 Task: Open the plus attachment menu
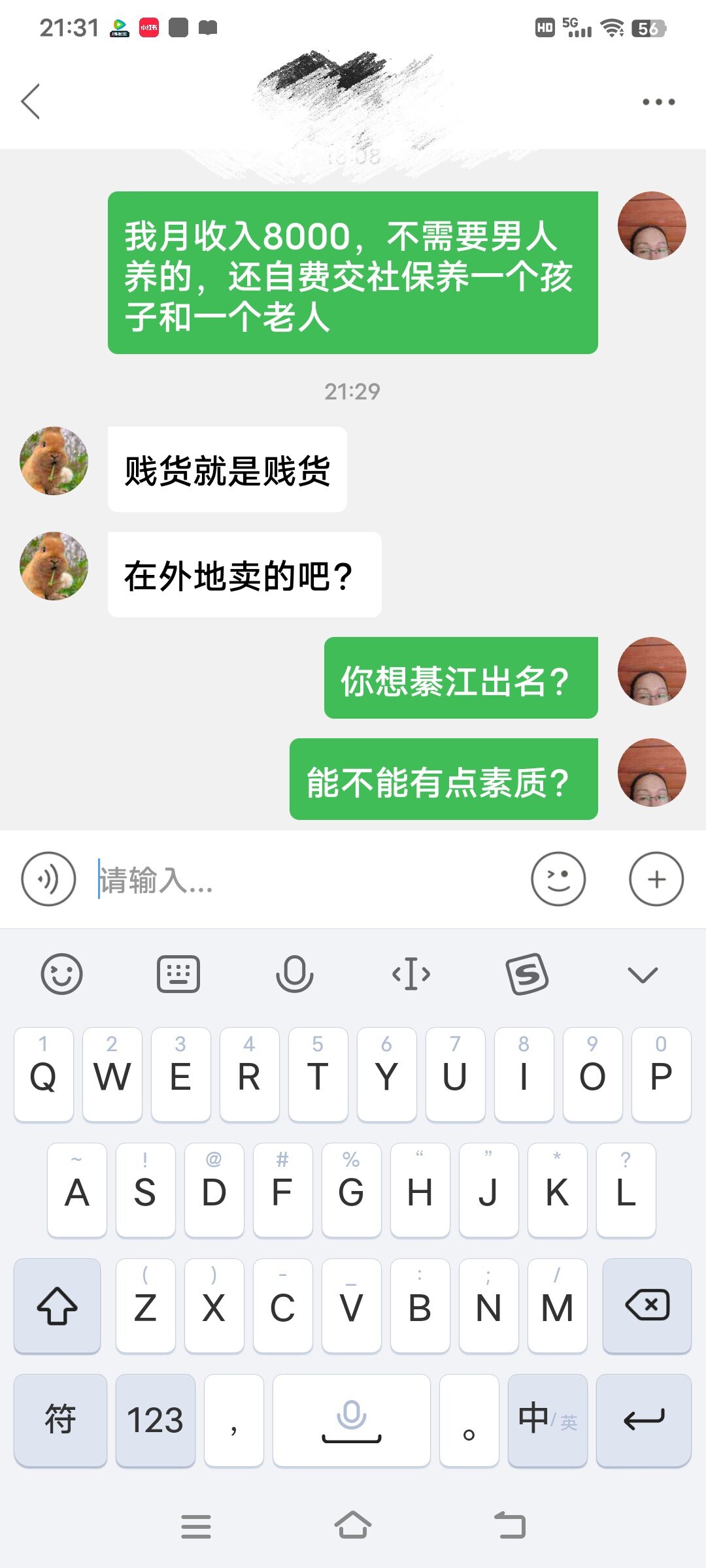coord(656,879)
